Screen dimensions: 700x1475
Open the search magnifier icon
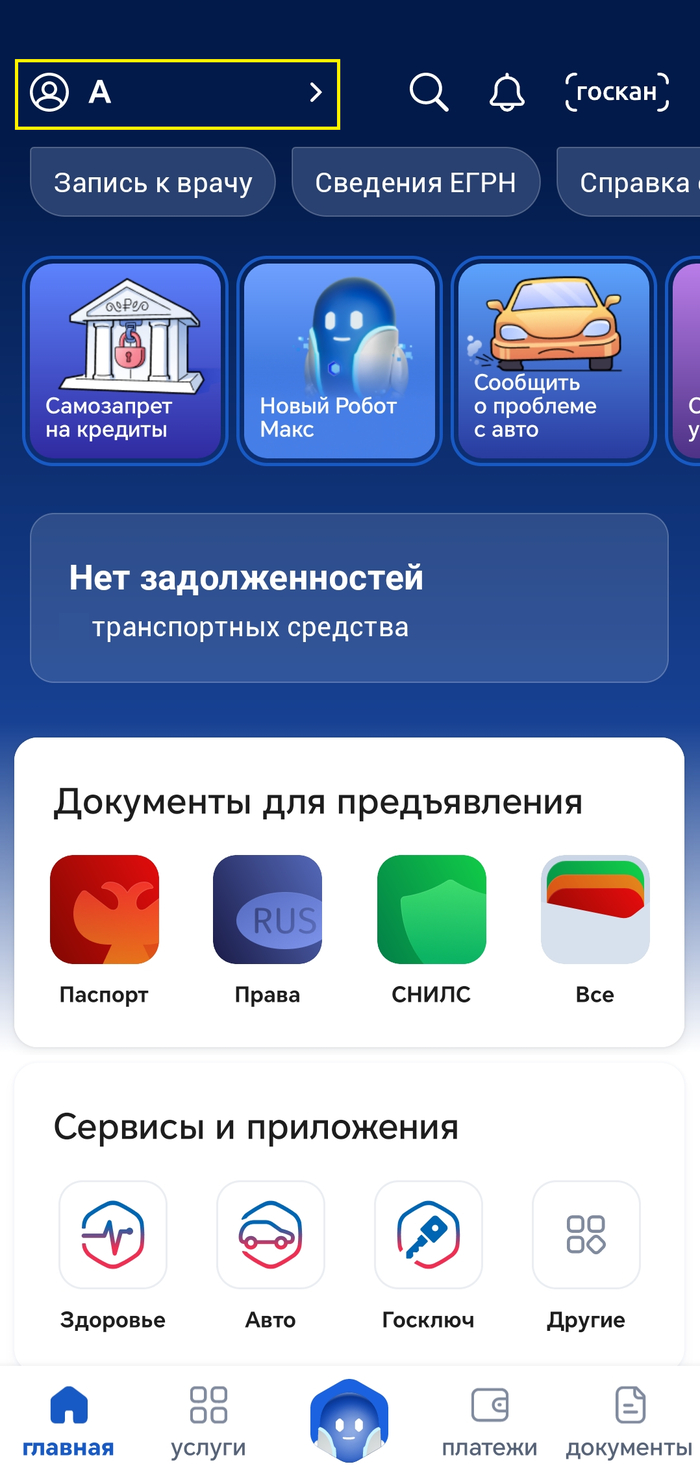coord(429,93)
